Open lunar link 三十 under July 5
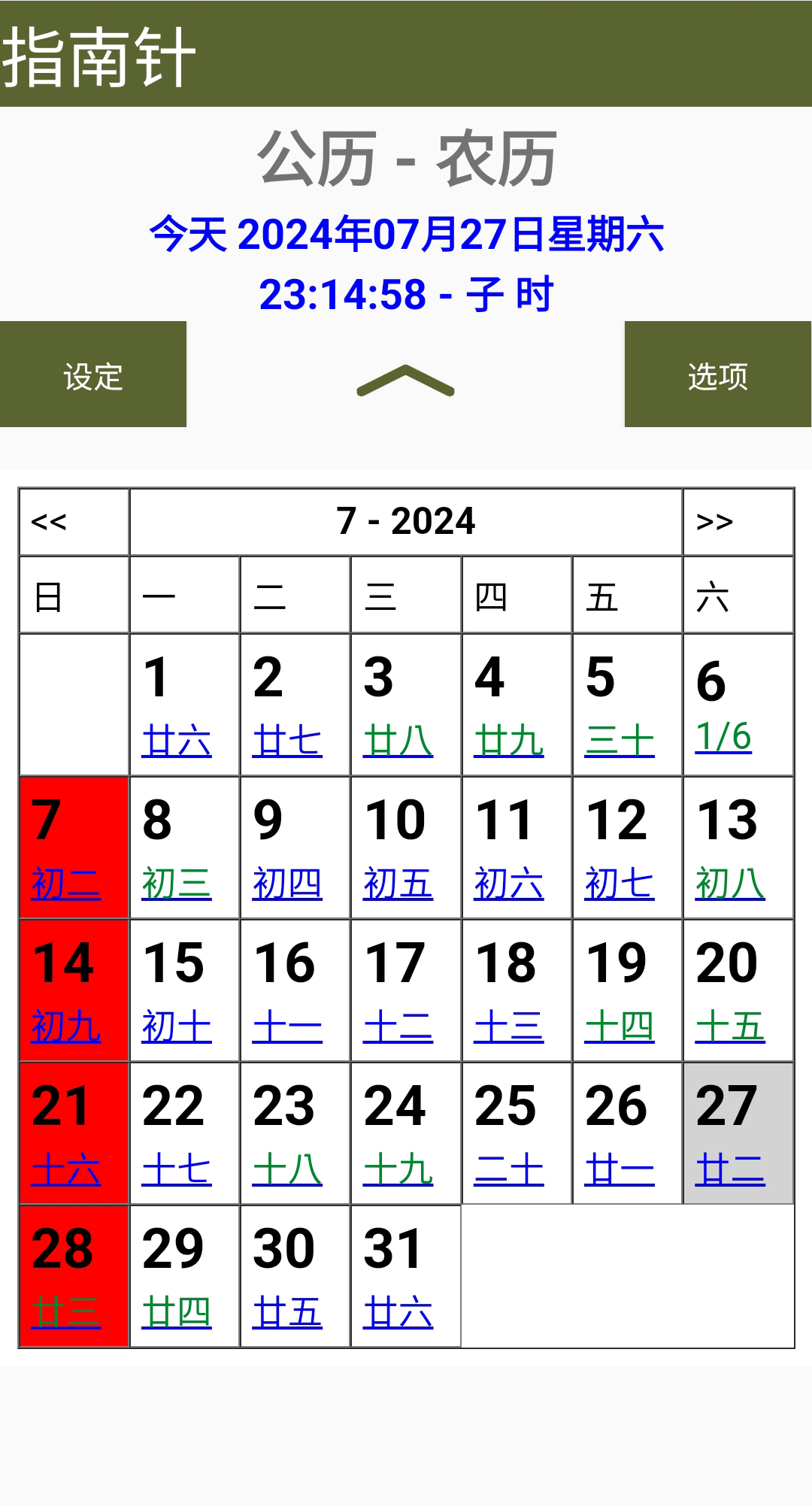Image resolution: width=812 pixels, height=1510 pixels. (x=620, y=741)
